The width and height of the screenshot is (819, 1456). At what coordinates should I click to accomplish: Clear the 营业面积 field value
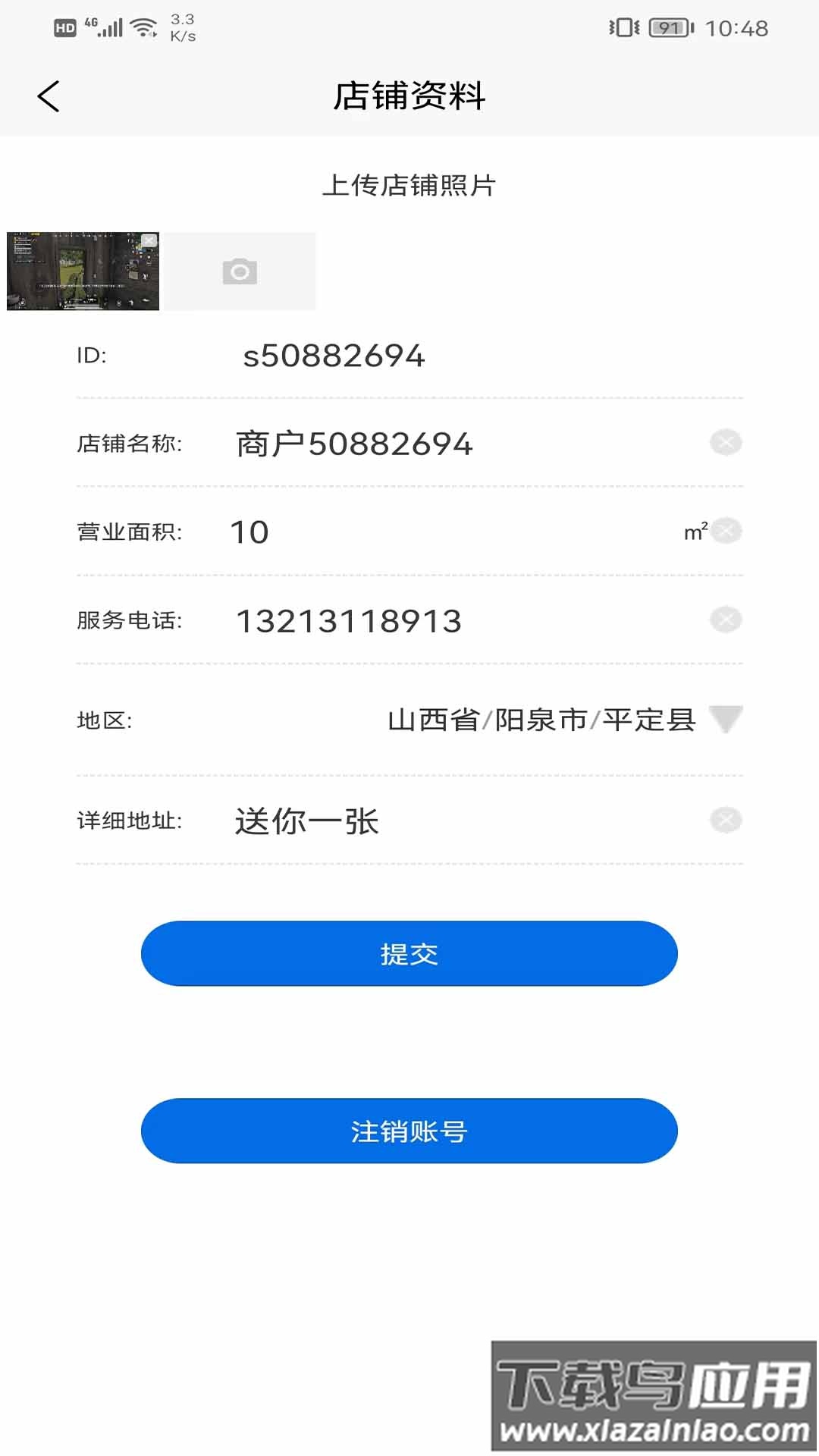[726, 531]
